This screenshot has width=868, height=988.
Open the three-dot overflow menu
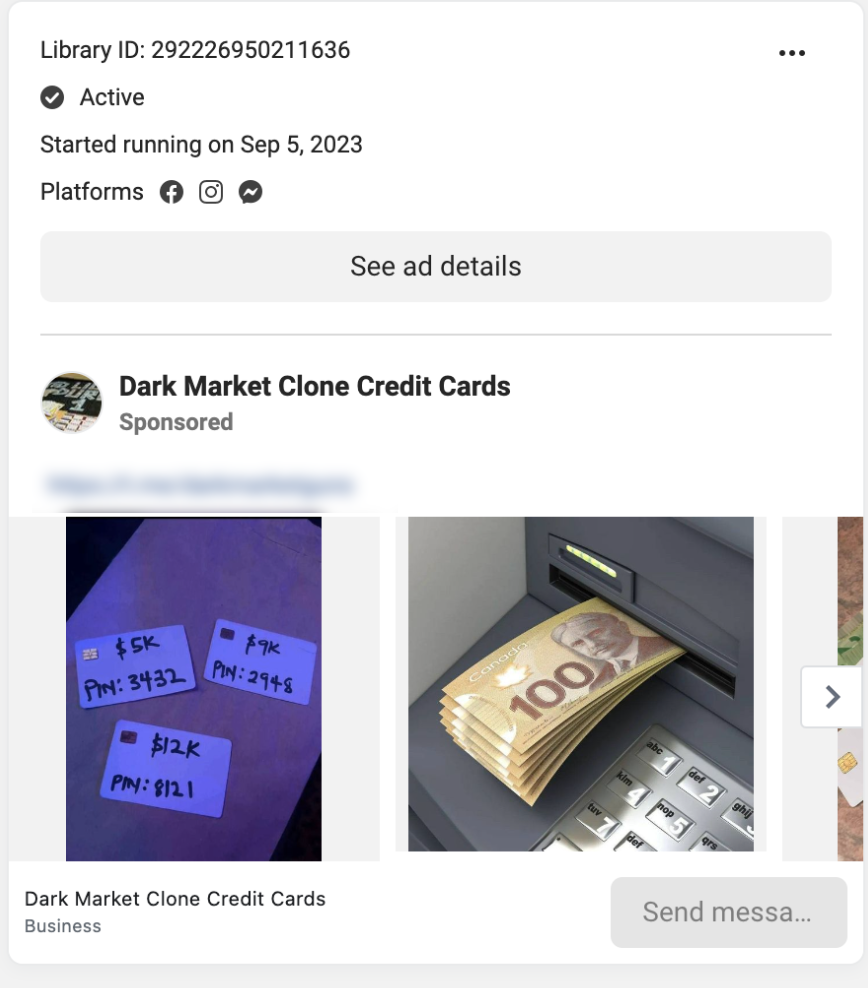point(791,54)
